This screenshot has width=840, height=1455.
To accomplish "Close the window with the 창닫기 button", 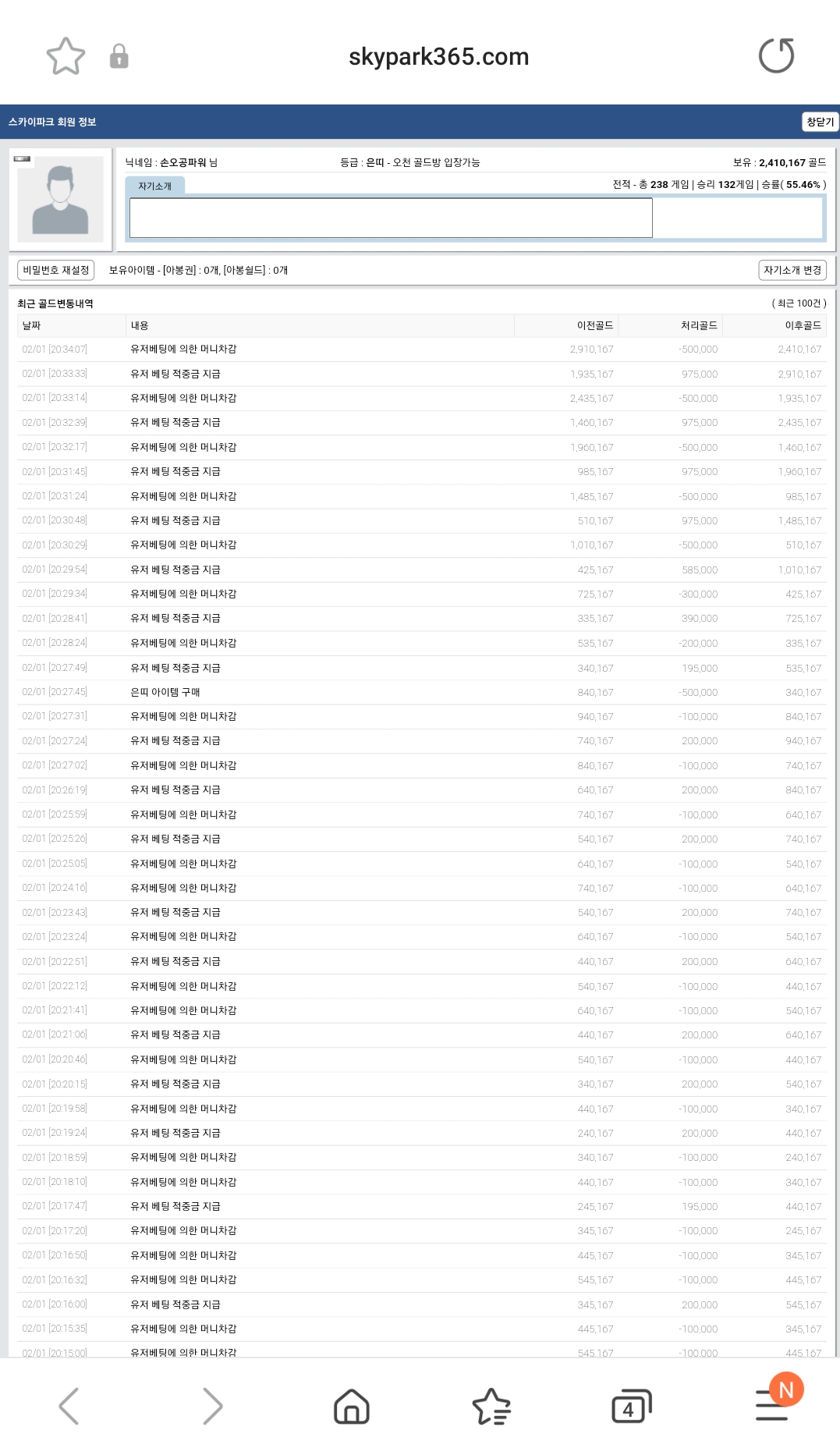I will click(819, 122).
